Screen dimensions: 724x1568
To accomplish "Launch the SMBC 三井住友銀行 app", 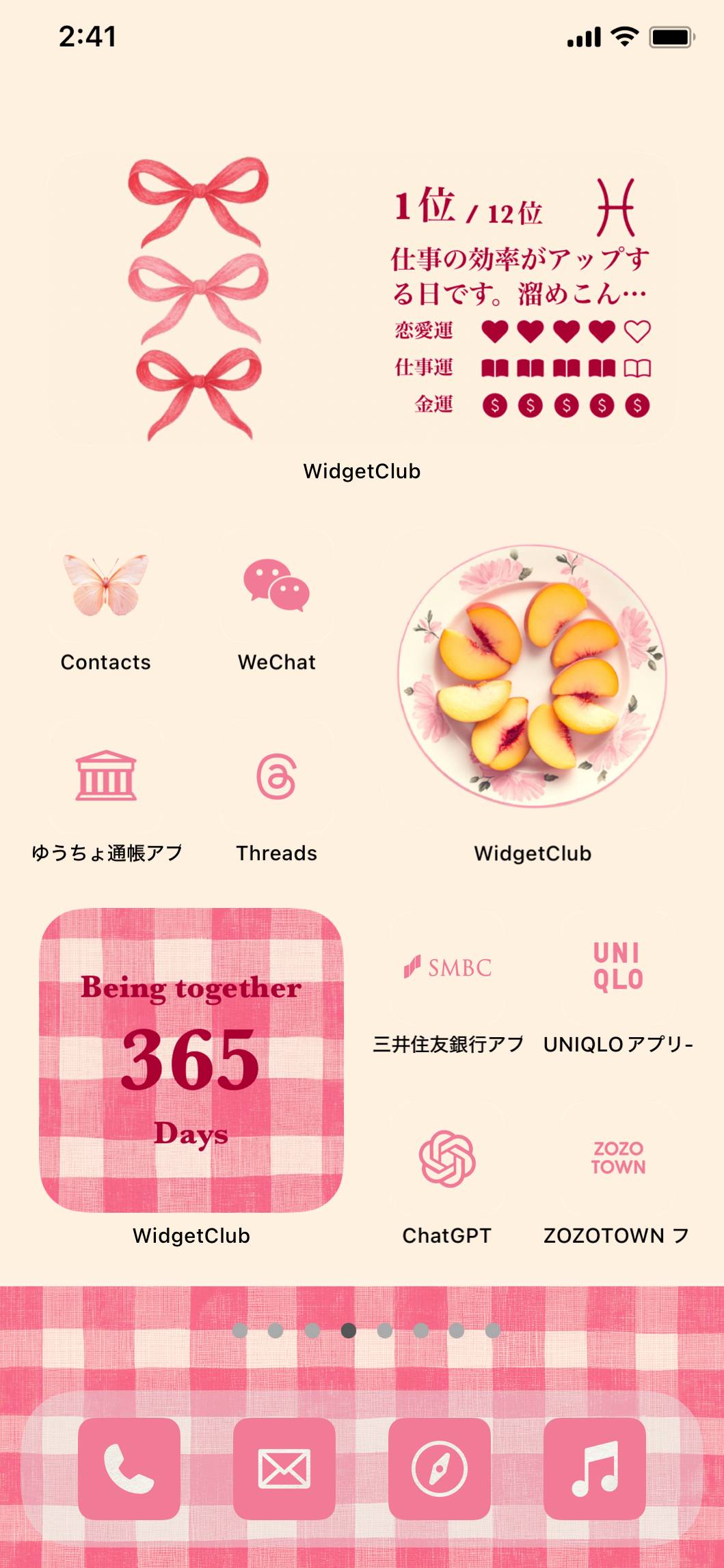I will point(447,967).
